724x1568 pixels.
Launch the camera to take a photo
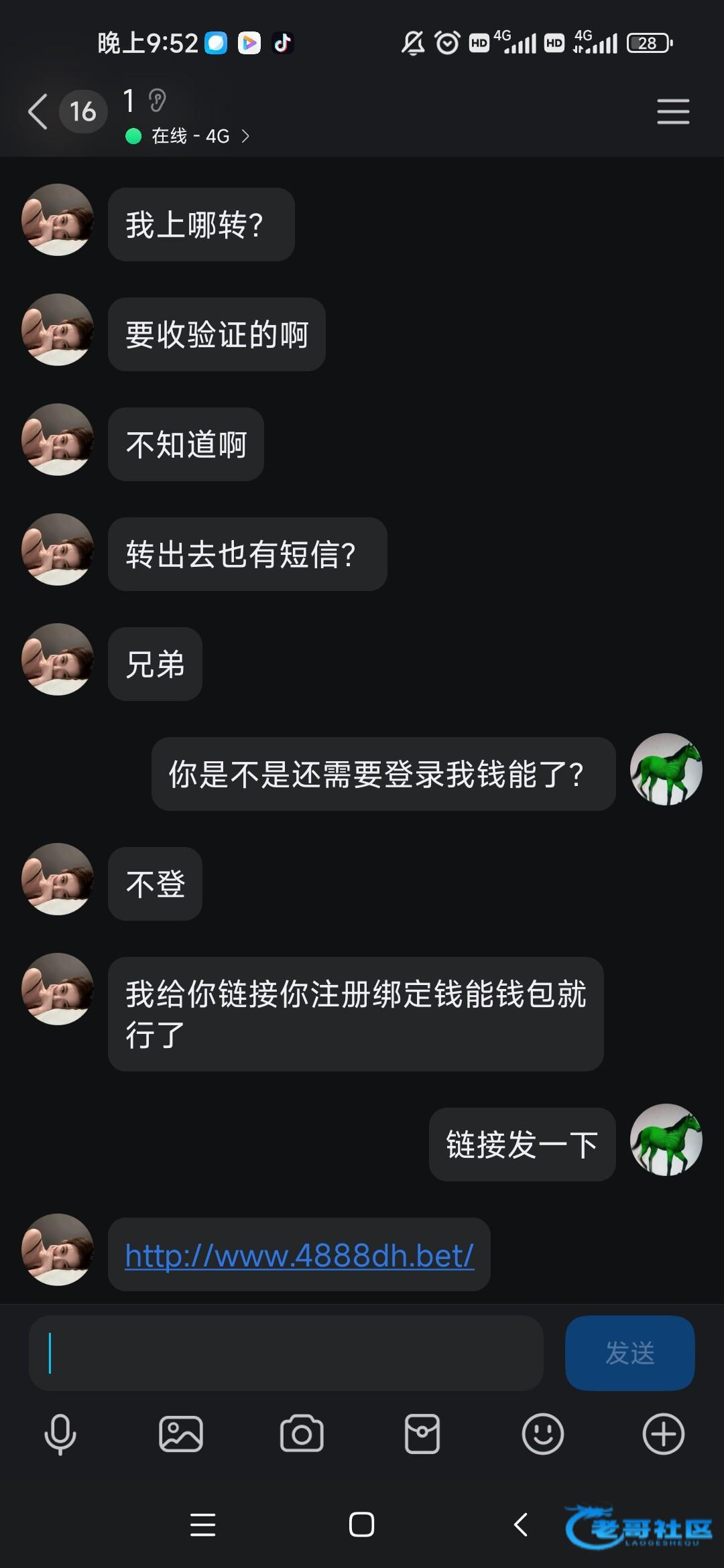(302, 1434)
